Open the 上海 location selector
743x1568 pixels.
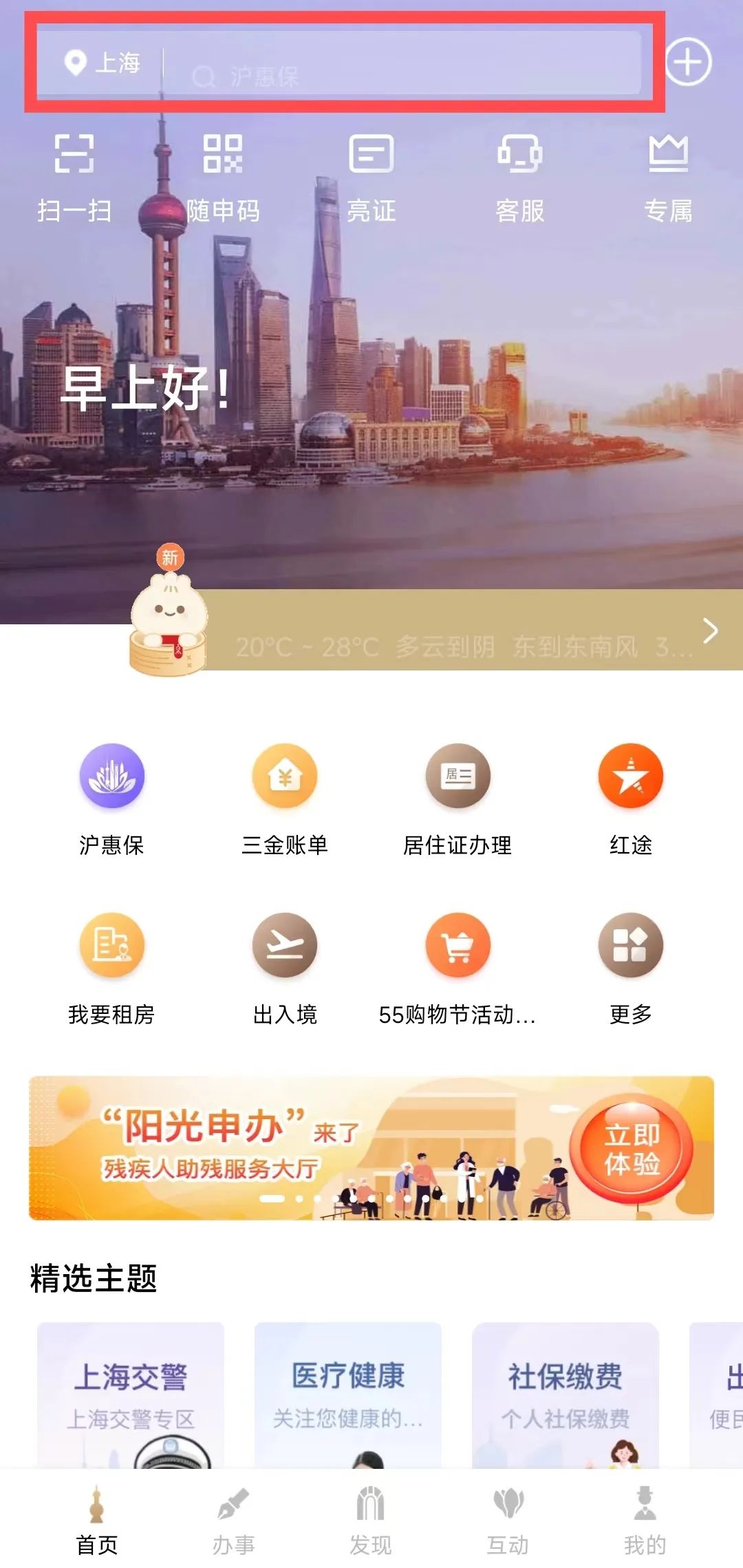click(103, 63)
